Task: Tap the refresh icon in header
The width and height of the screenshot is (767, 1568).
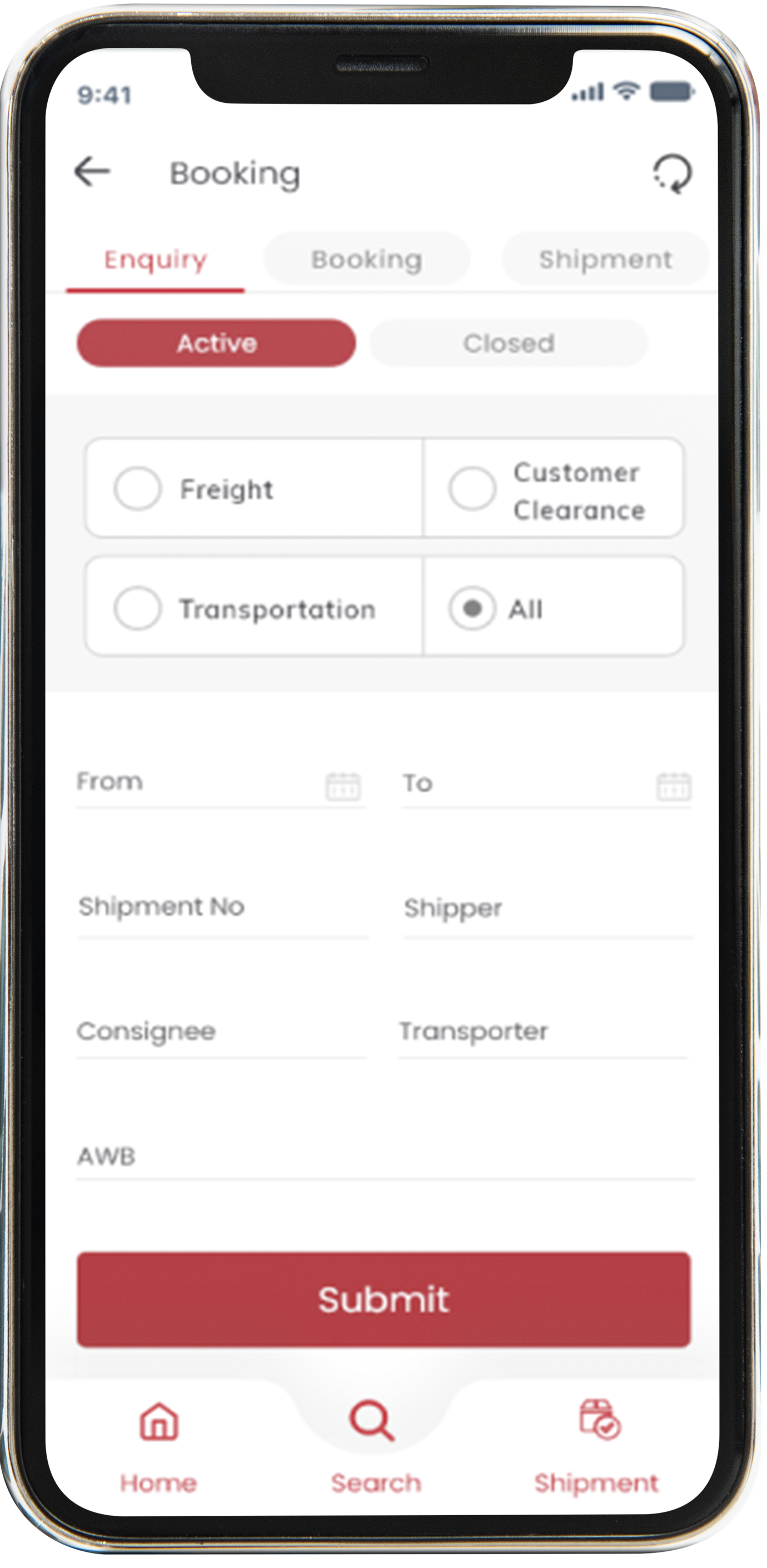Action: click(x=672, y=173)
